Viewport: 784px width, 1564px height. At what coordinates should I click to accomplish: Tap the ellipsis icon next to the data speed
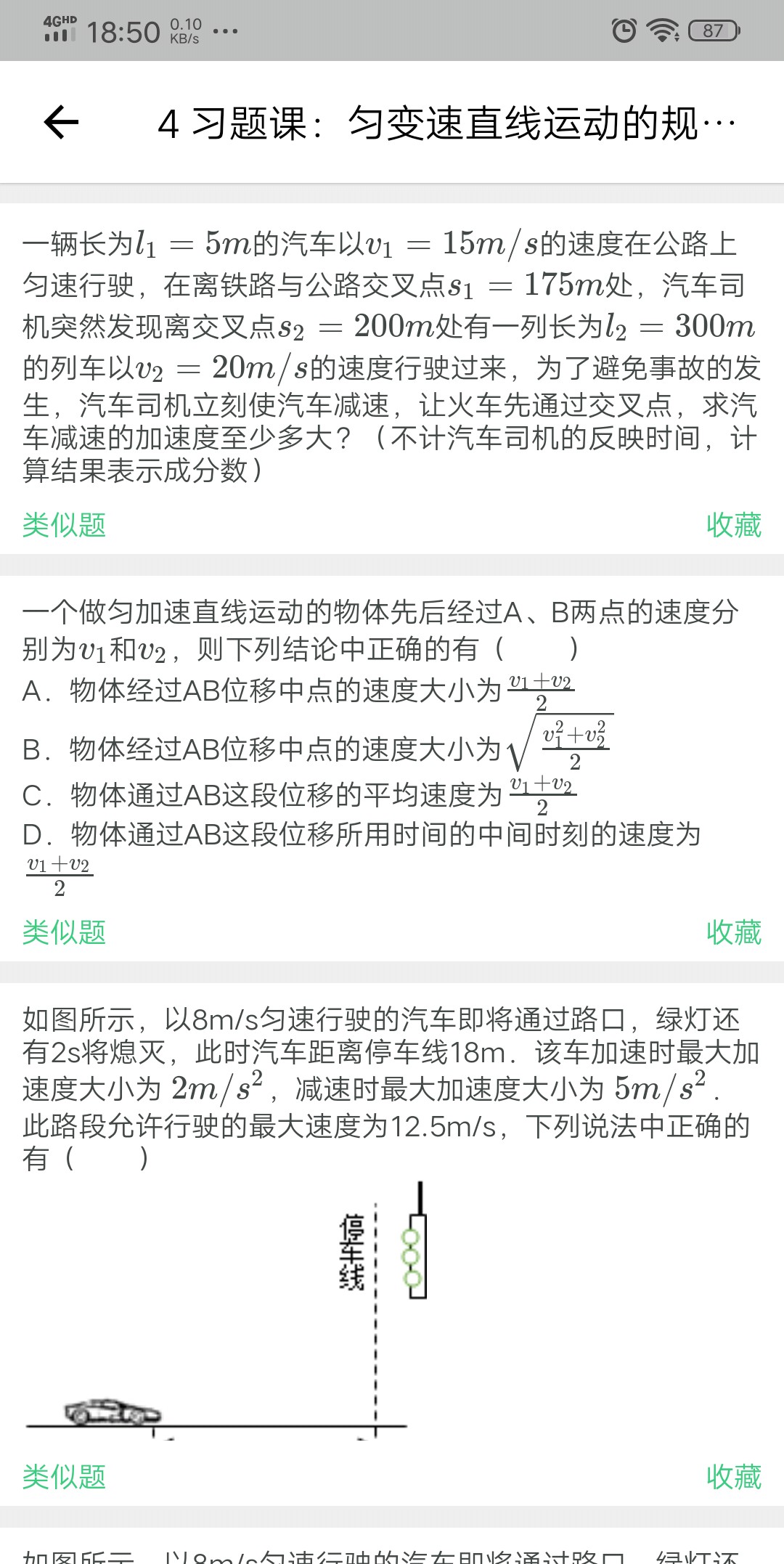(x=226, y=30)
